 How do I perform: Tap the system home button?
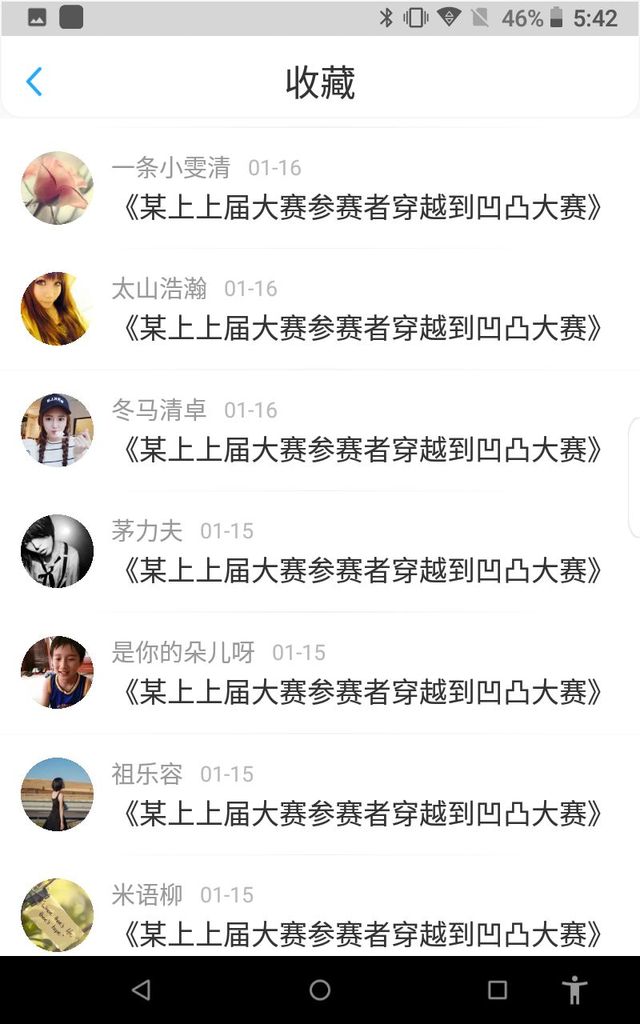tap(320, 990)
